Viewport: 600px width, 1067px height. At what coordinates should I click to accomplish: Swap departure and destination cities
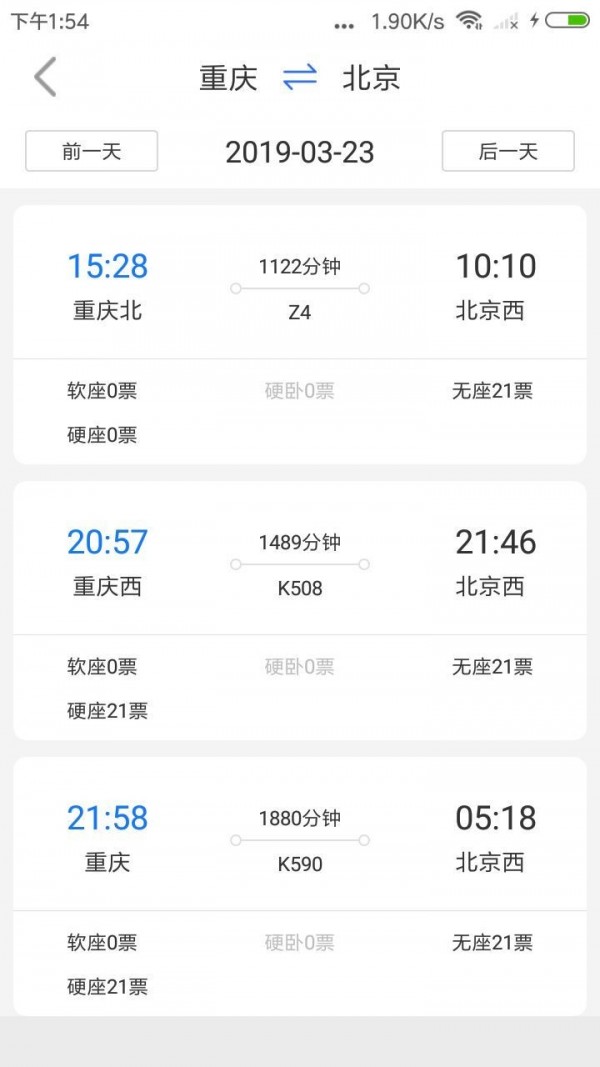click(x=300, y=78)
